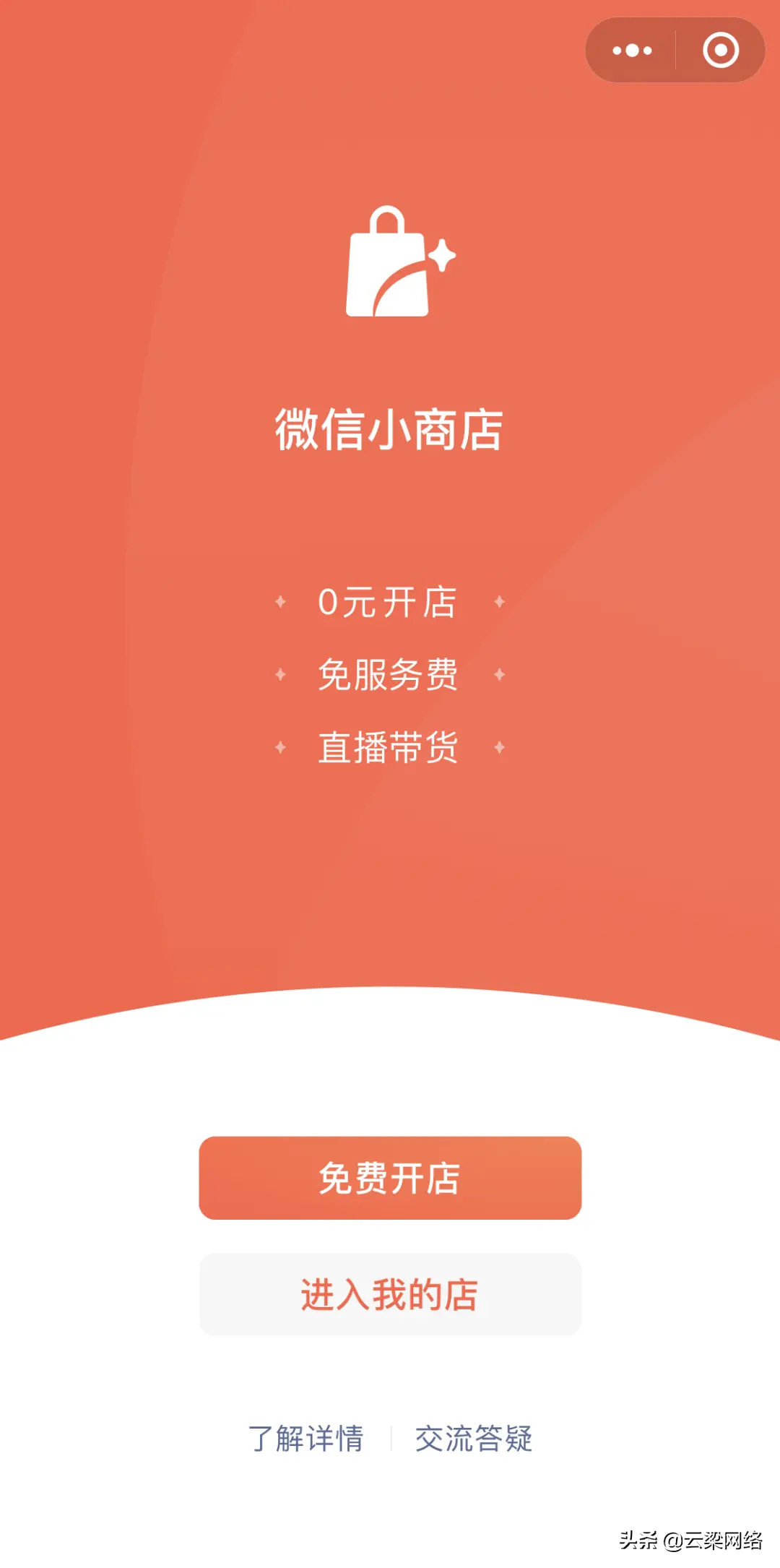Image resolution: width=780 pixels, height=1568 pixels.
Task: Close the mini program via circle icon
Action: click(720, 51)
